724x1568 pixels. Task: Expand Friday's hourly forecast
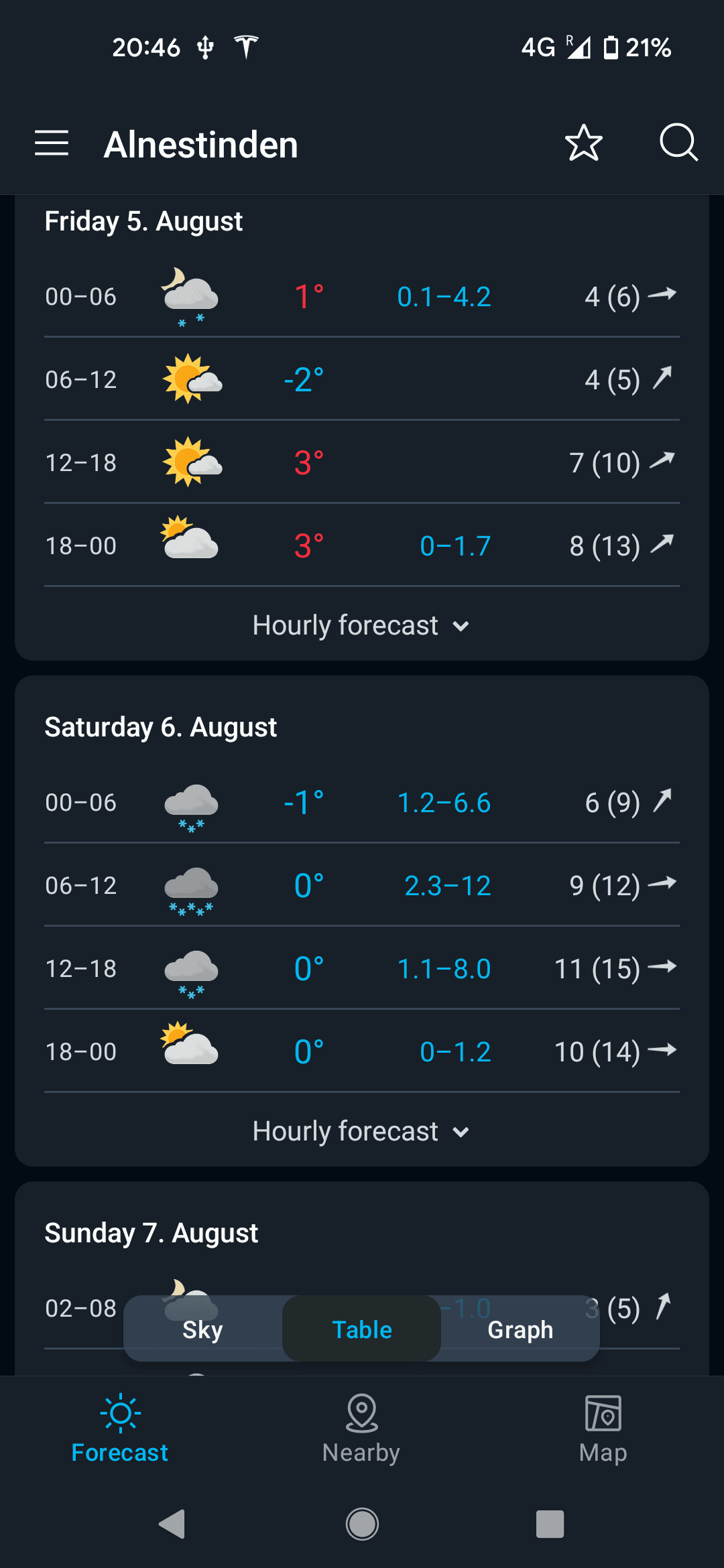coord(361,625)
